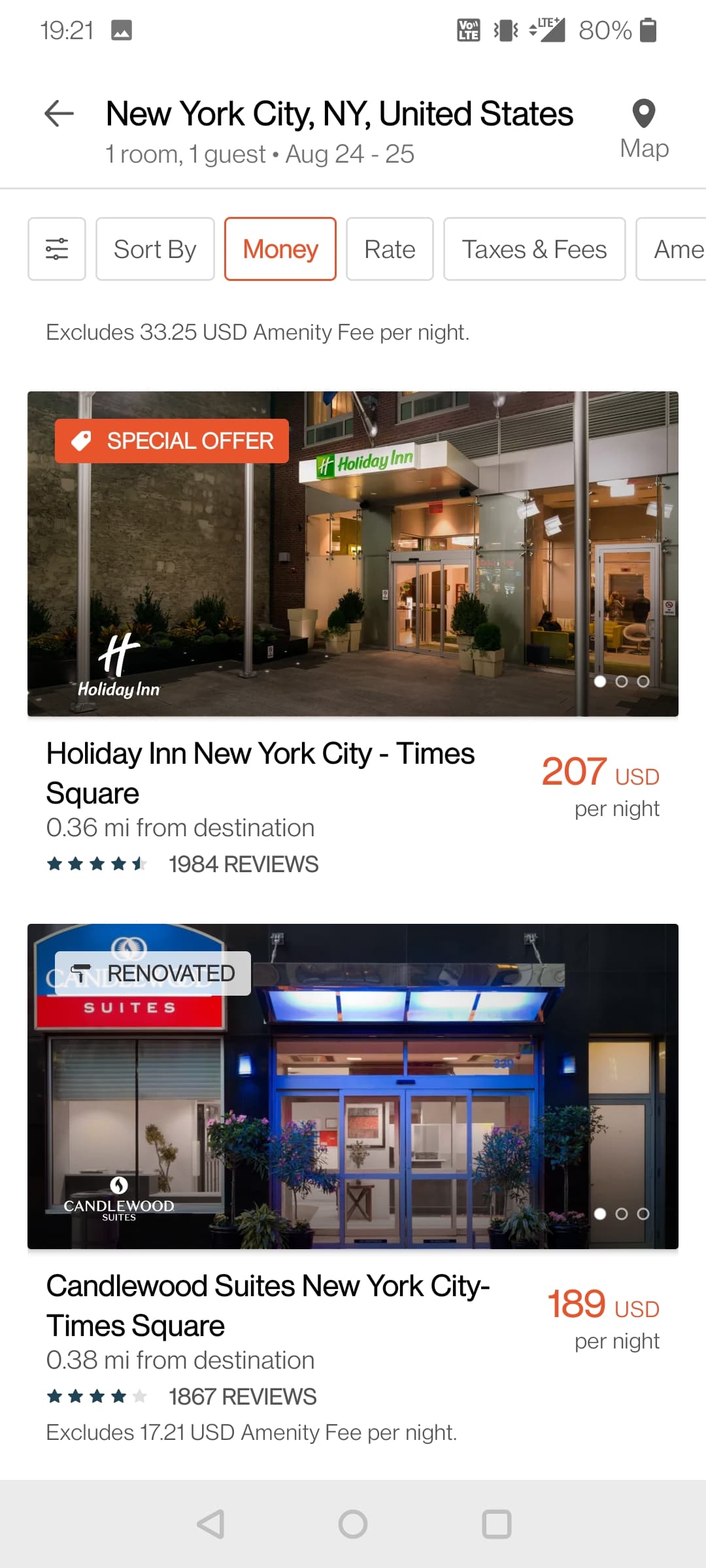
Task: Select the Rate filter chip
Action: tap(390, 249)
